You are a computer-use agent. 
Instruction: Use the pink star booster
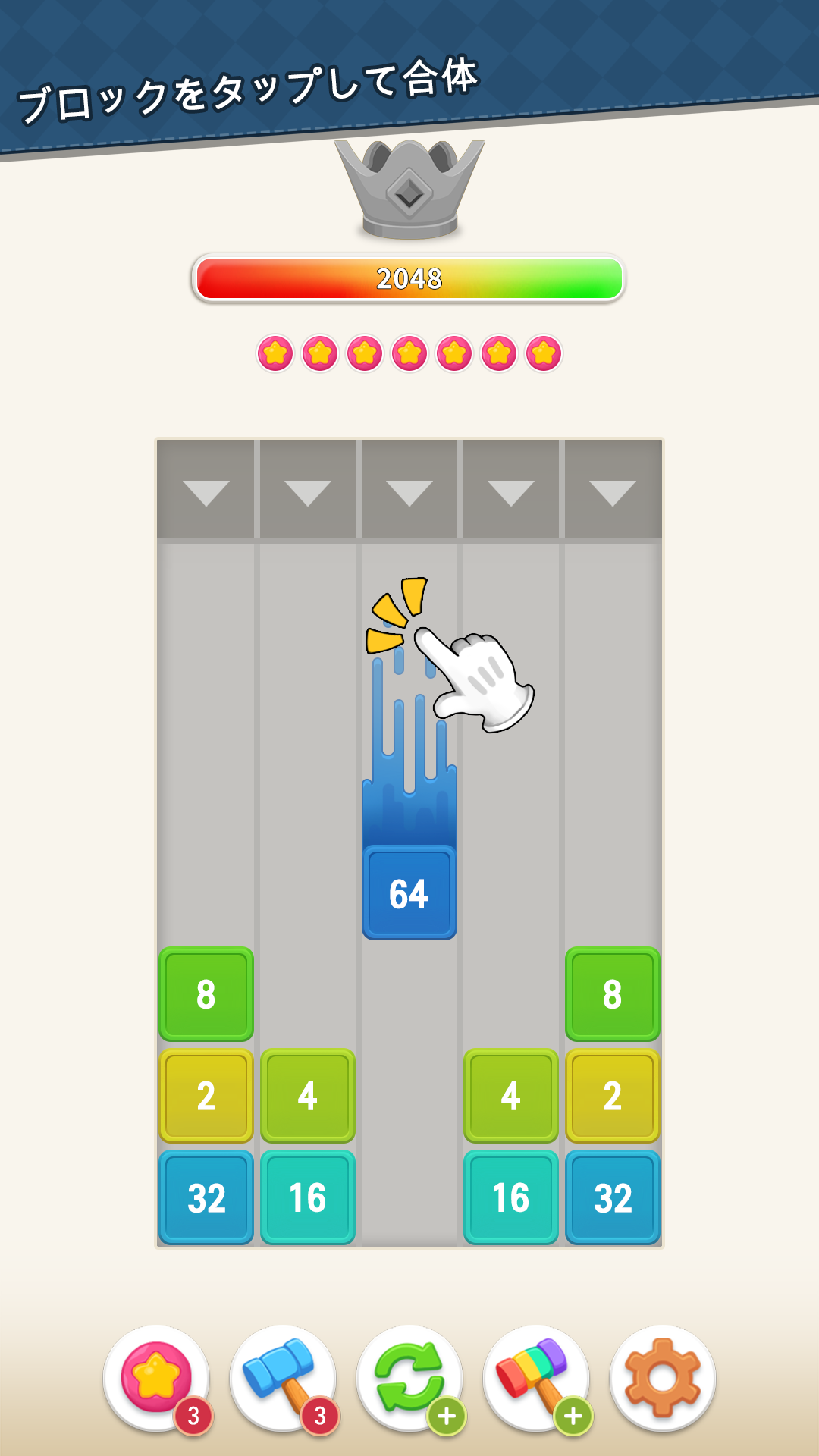156,1377
